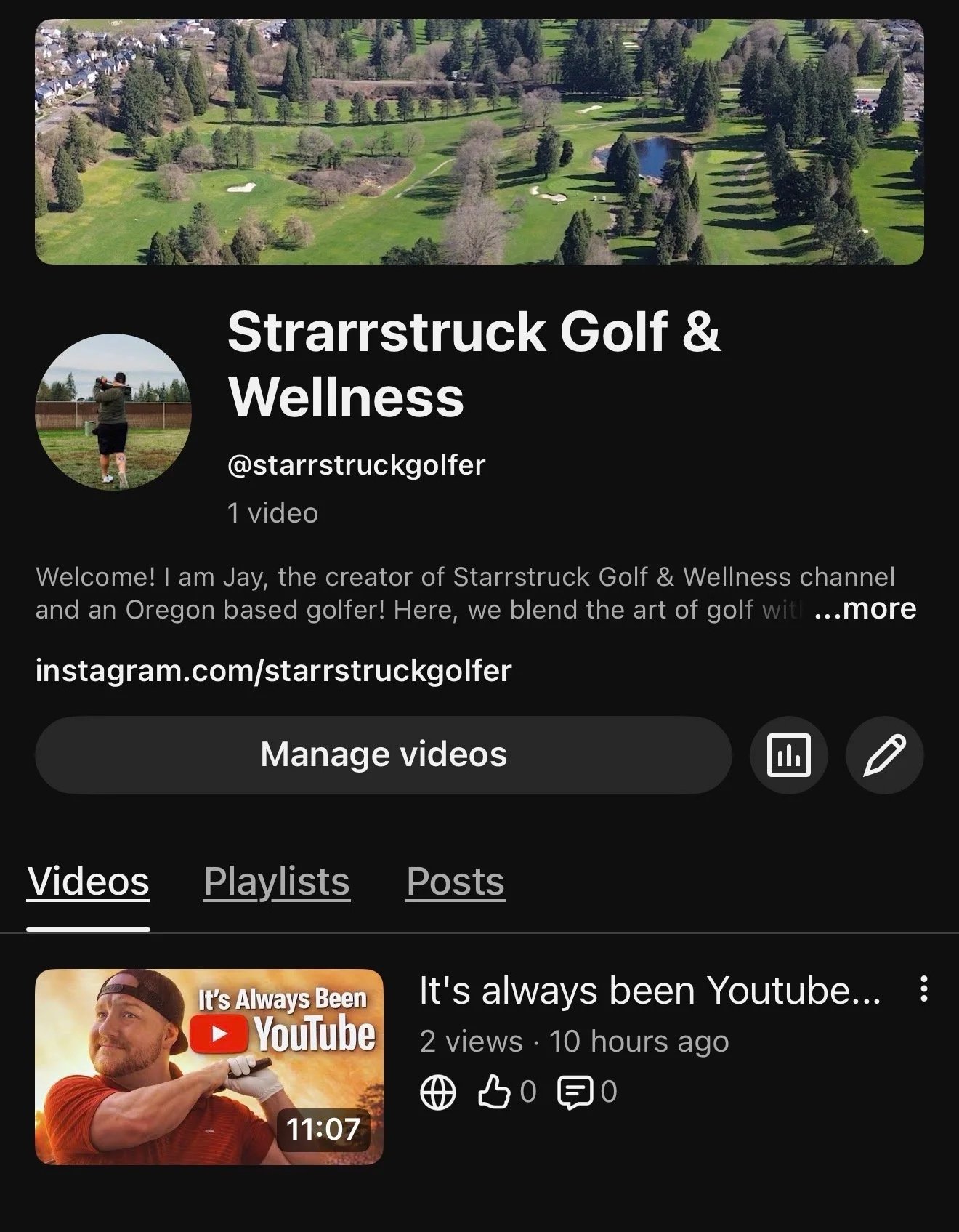Expand channel description with …more
The image size is (959, 1232).
(x=866, y=608)
